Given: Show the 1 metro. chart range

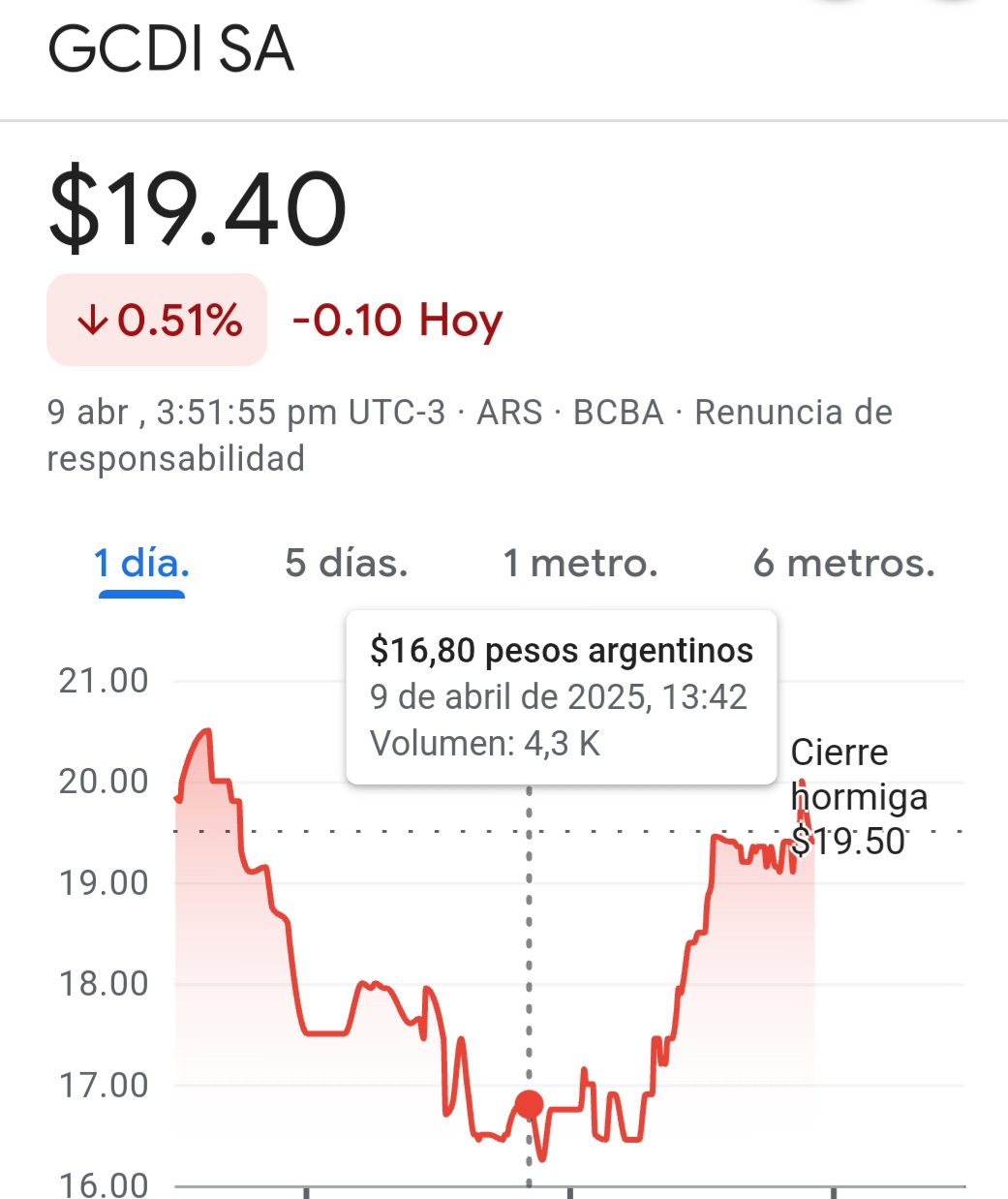Looking at the screenshot, I should pyautogui.click(x=580, y=564).
